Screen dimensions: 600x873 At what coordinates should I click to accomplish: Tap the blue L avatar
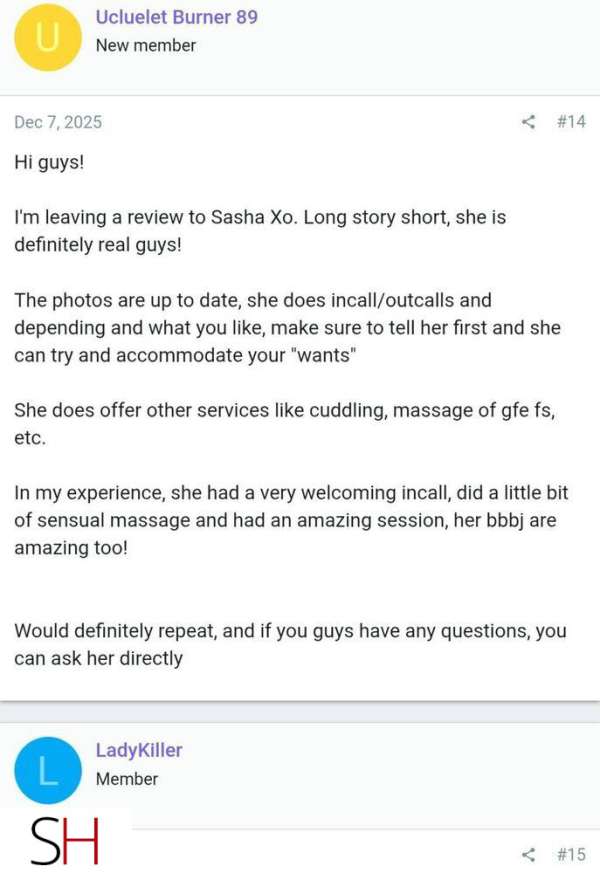point(48,770)
